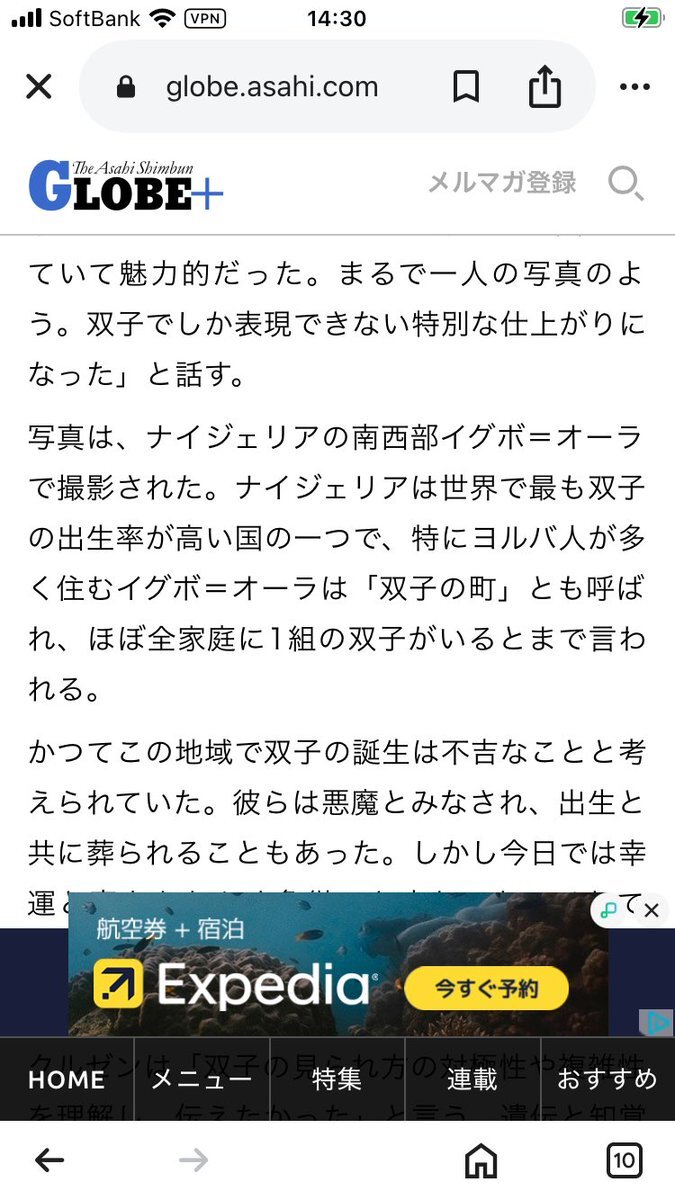Tap the globe.asahi.com address bar
Viewport: 675px width, 1200px height.
tap(272, 87)
